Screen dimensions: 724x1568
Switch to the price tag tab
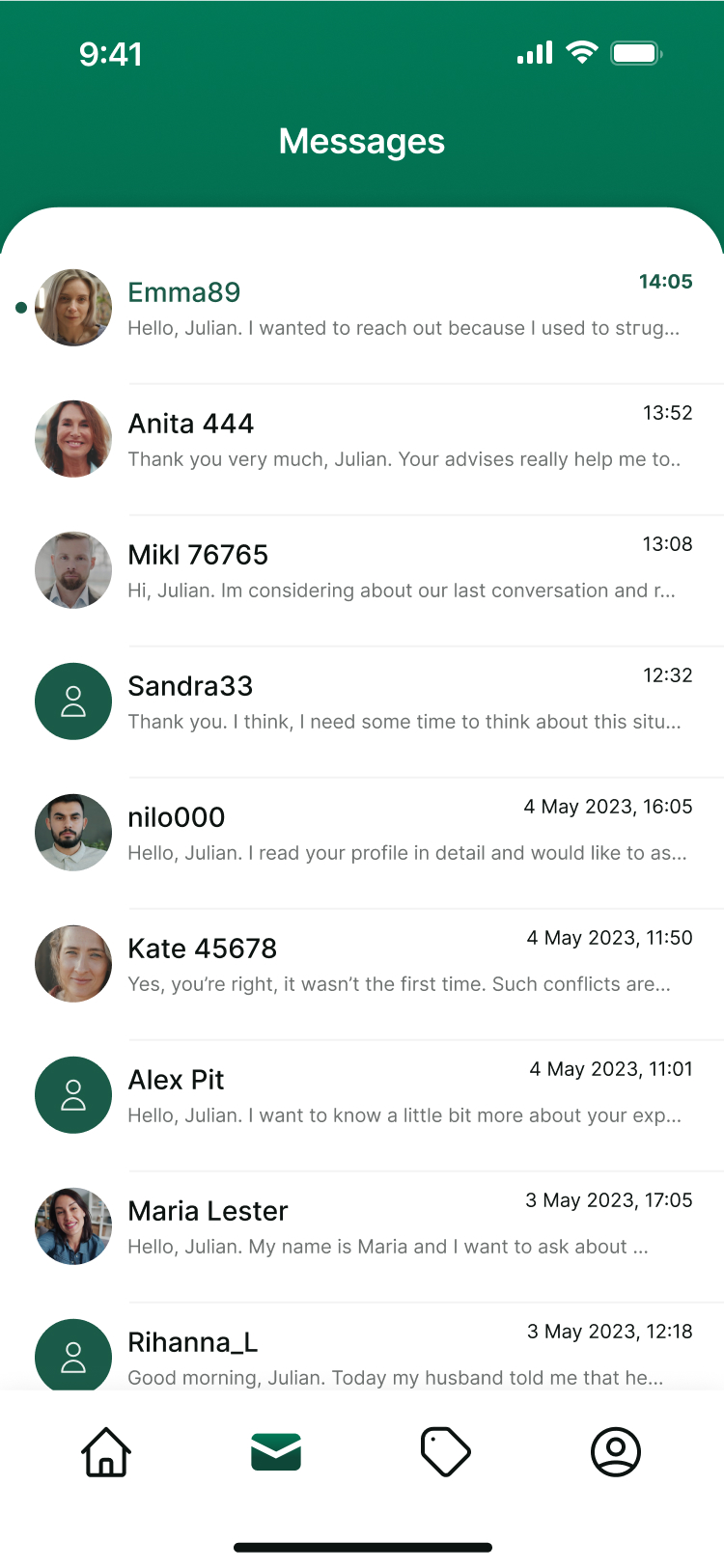[x=446, y=1451]
